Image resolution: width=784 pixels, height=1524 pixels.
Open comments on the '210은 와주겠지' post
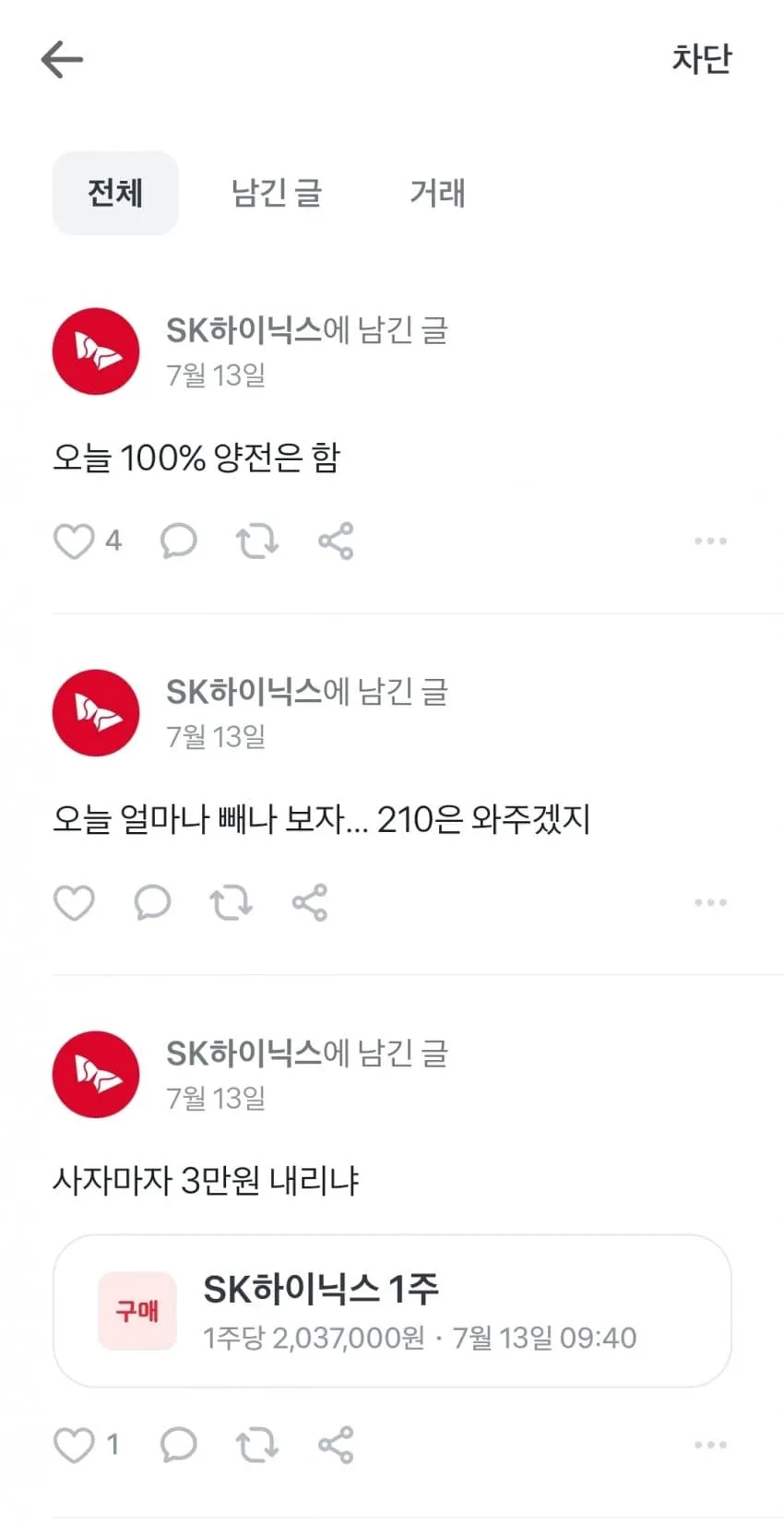pos(152,902)
